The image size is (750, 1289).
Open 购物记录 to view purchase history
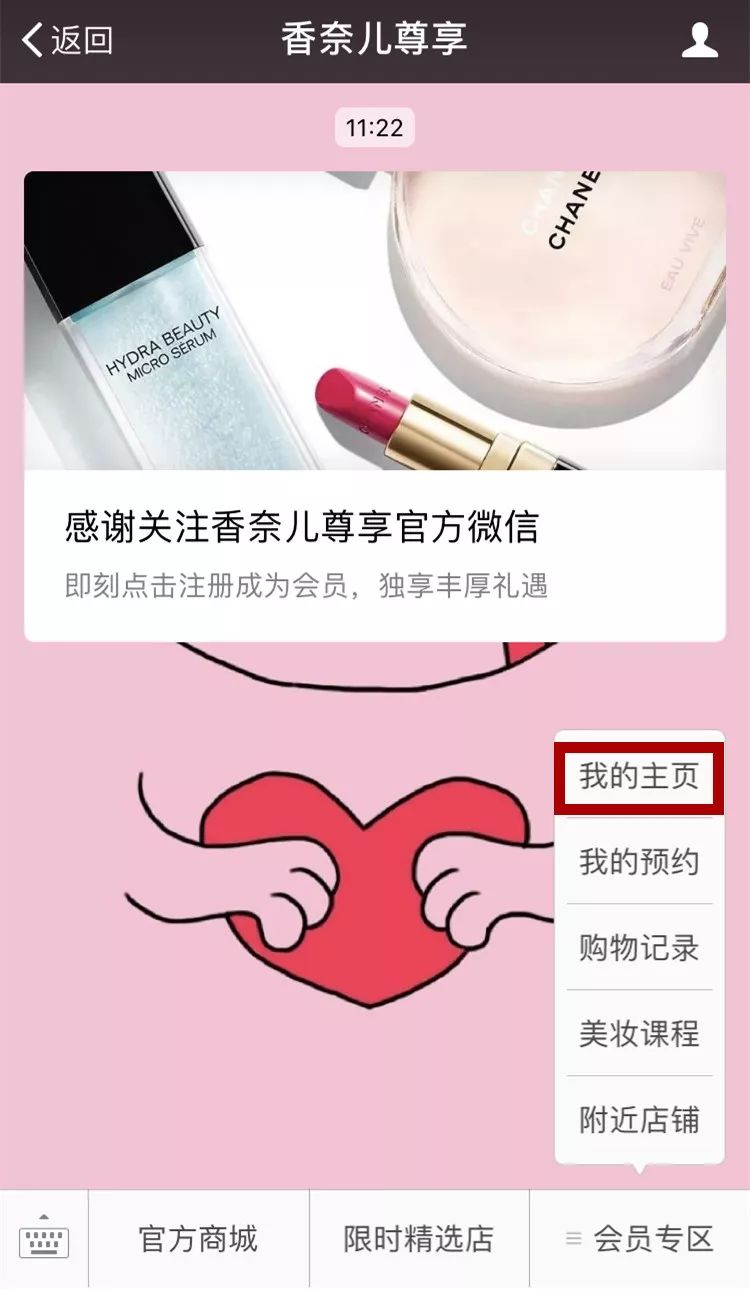click(x=638, y=947)
